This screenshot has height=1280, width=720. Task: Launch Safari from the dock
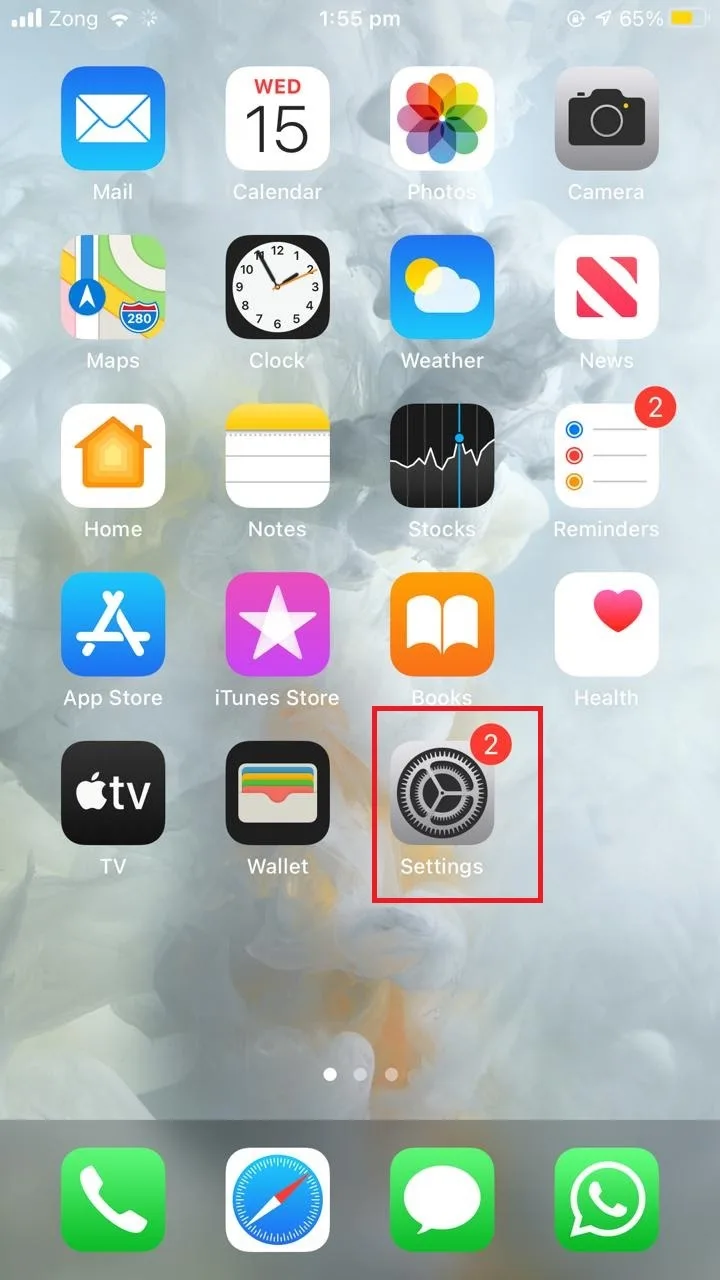click(x=277, y=1199)
